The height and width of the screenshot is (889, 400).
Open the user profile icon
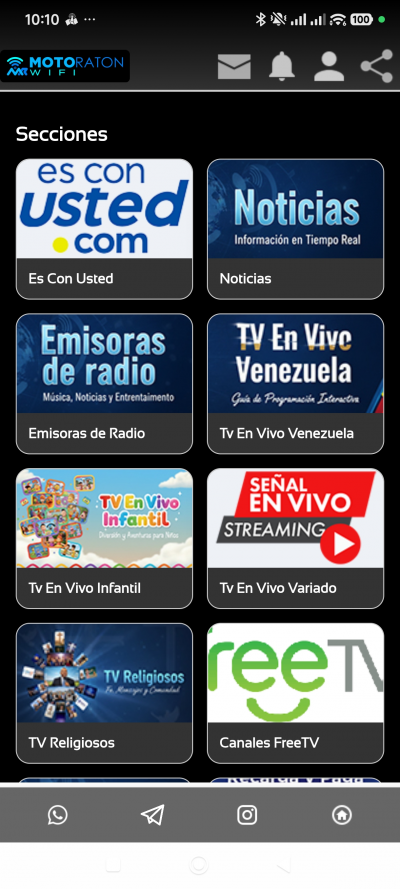pos(329,66)
